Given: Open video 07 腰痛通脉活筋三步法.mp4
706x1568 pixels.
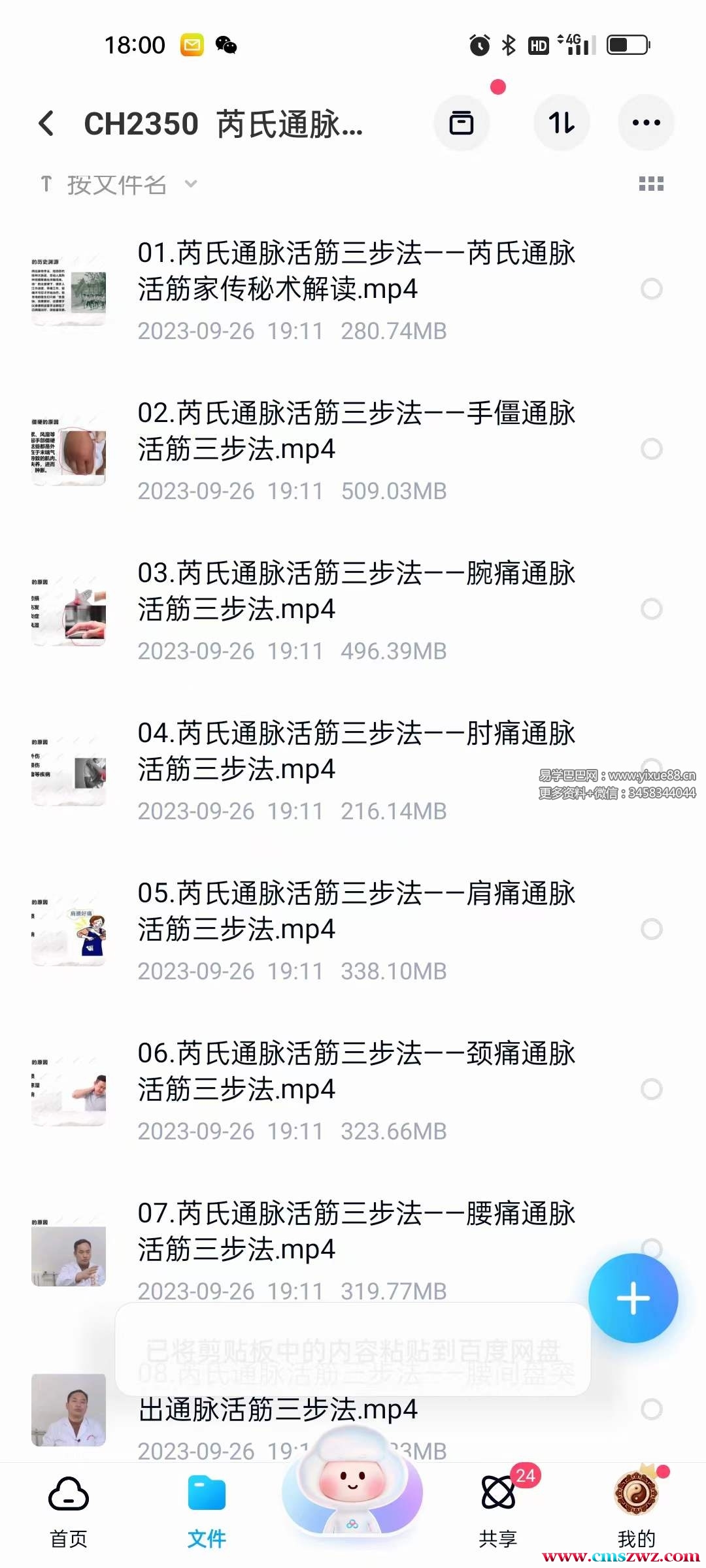Looking at the screenshot, I should 356,1232.
